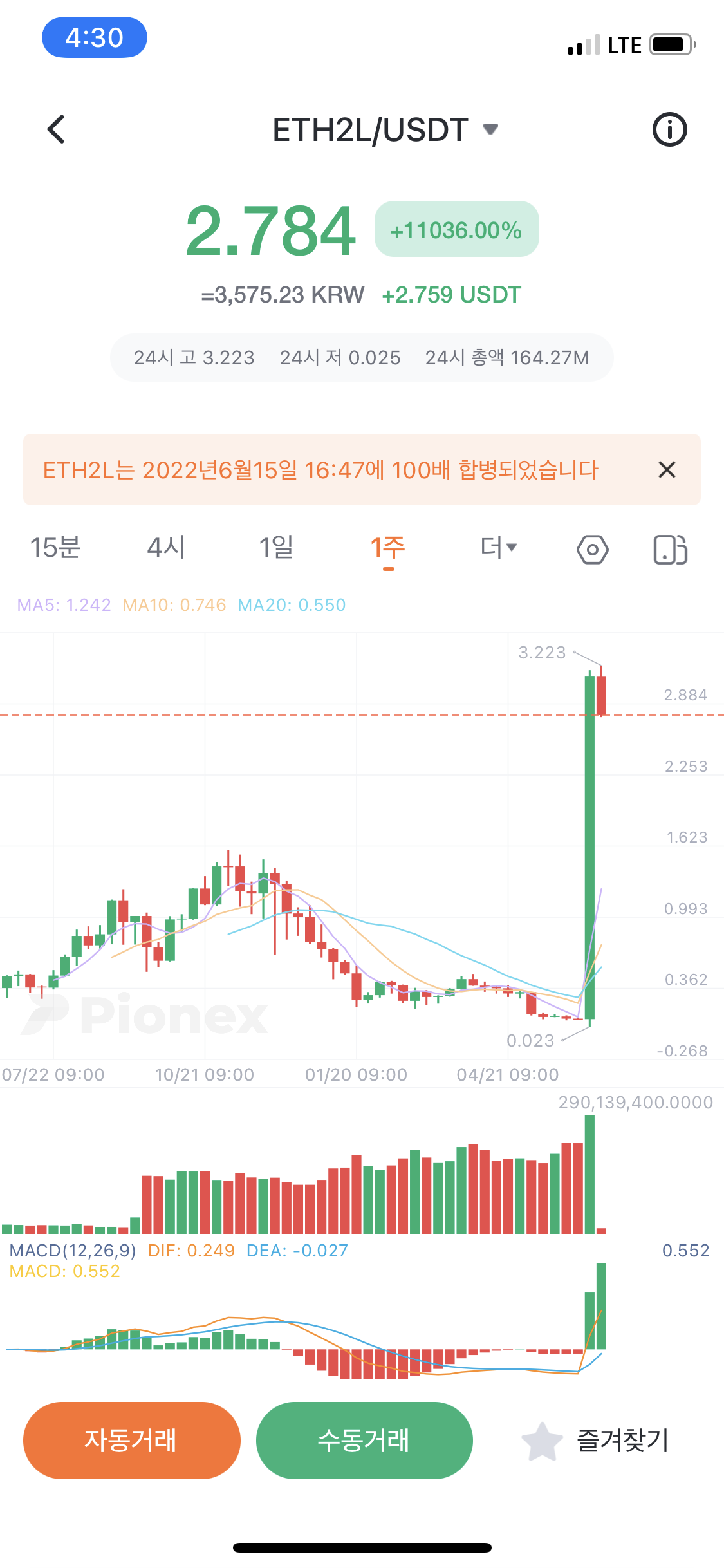The height and width of the screenshot is (1568, 724).
Task: Open the ETH2L/USDT pair dropdown
Action: click(385, 130)
